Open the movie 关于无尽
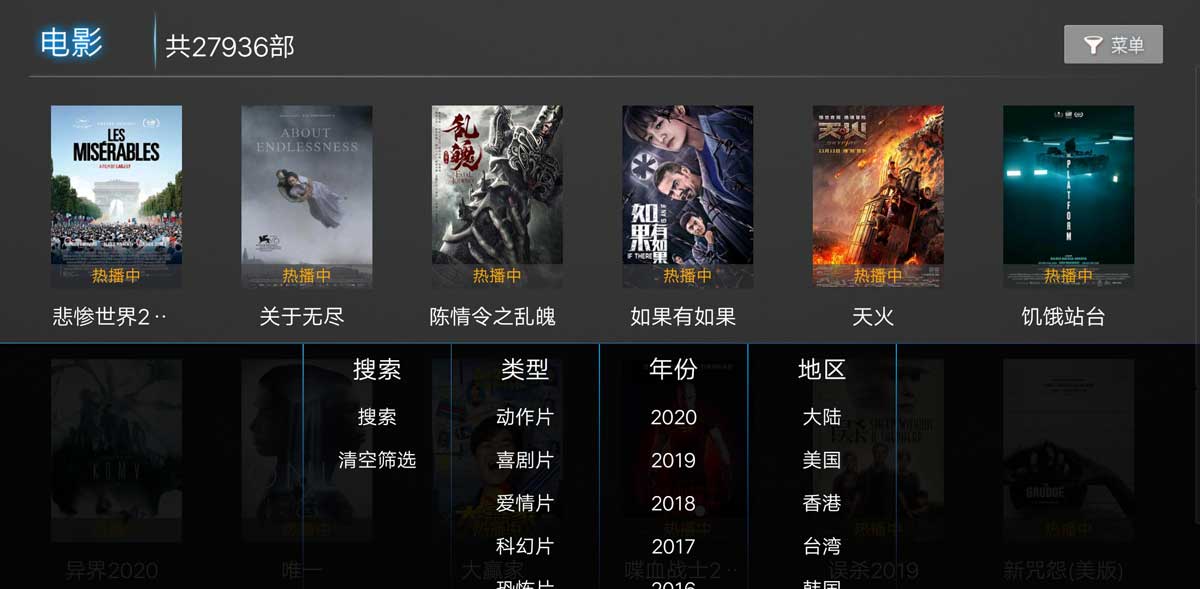Image resolution: width=1200 pixels, height=589 pixels. [x=306, y=197]
